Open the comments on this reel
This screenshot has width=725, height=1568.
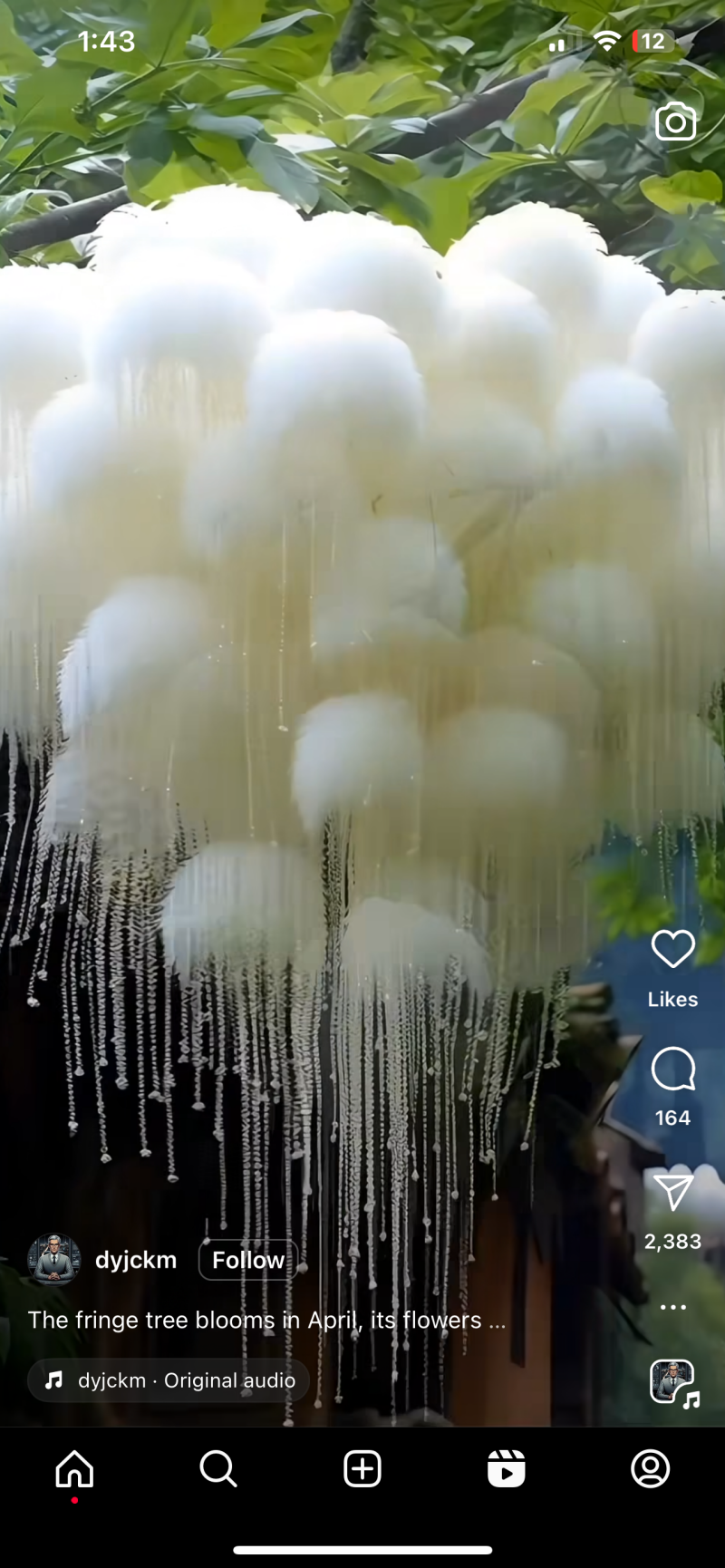672,1070
